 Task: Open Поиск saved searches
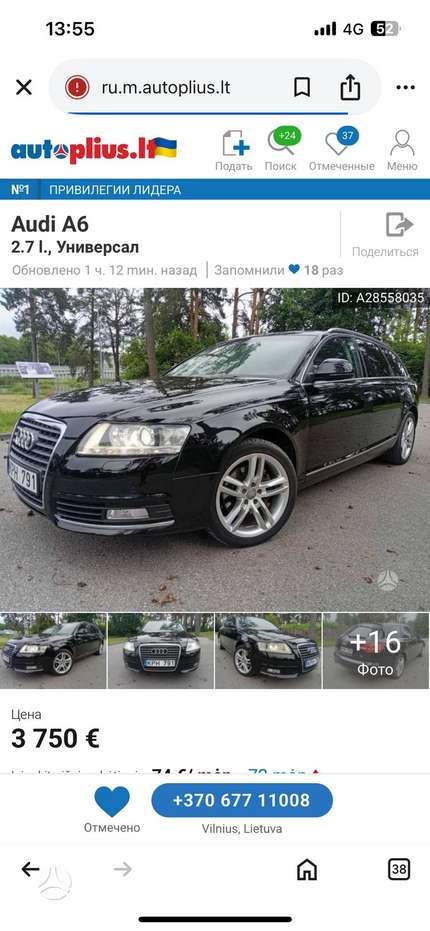click(281, 151)
